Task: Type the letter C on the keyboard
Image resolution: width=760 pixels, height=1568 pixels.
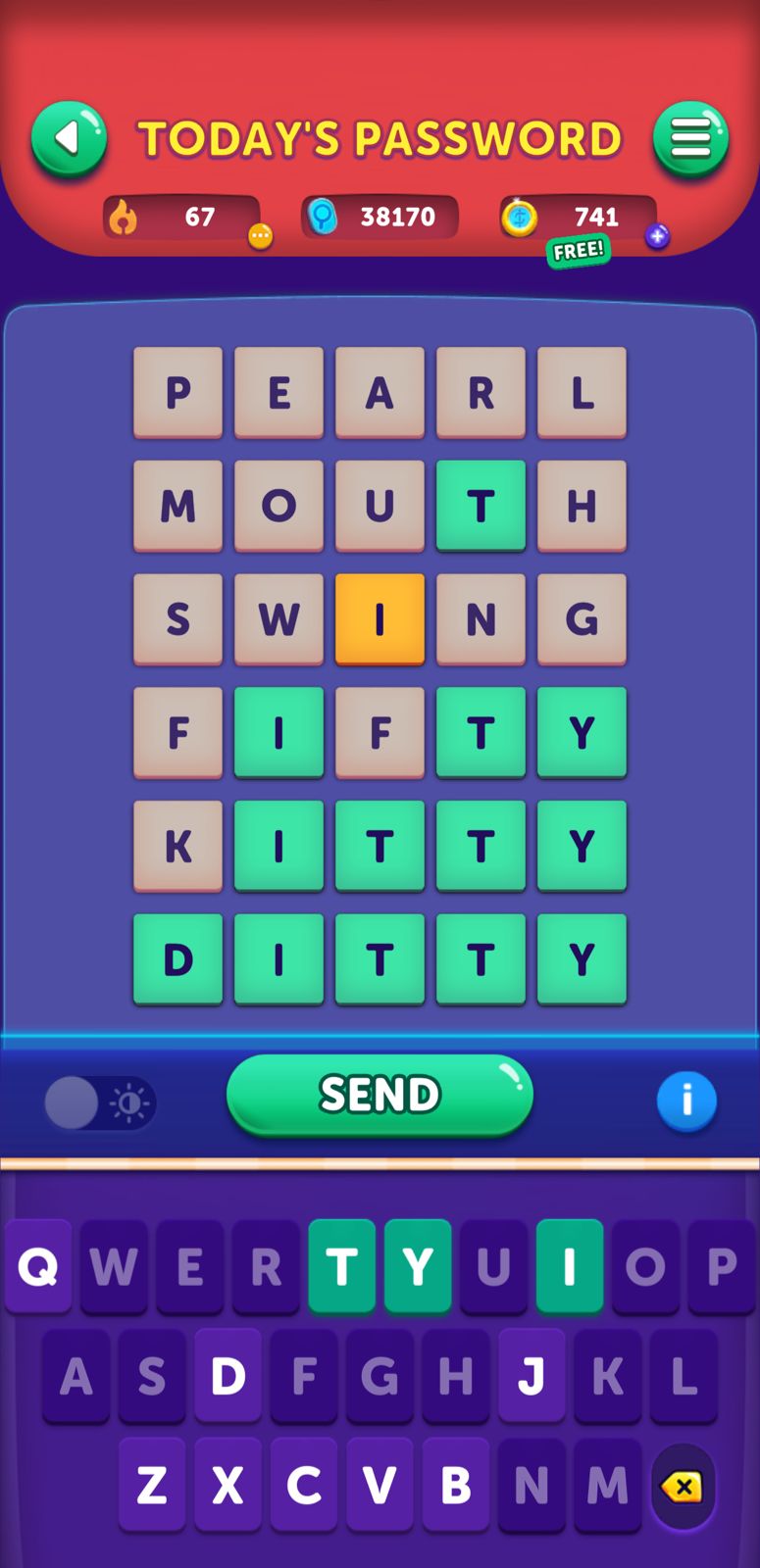Action: pos(304,1487)
